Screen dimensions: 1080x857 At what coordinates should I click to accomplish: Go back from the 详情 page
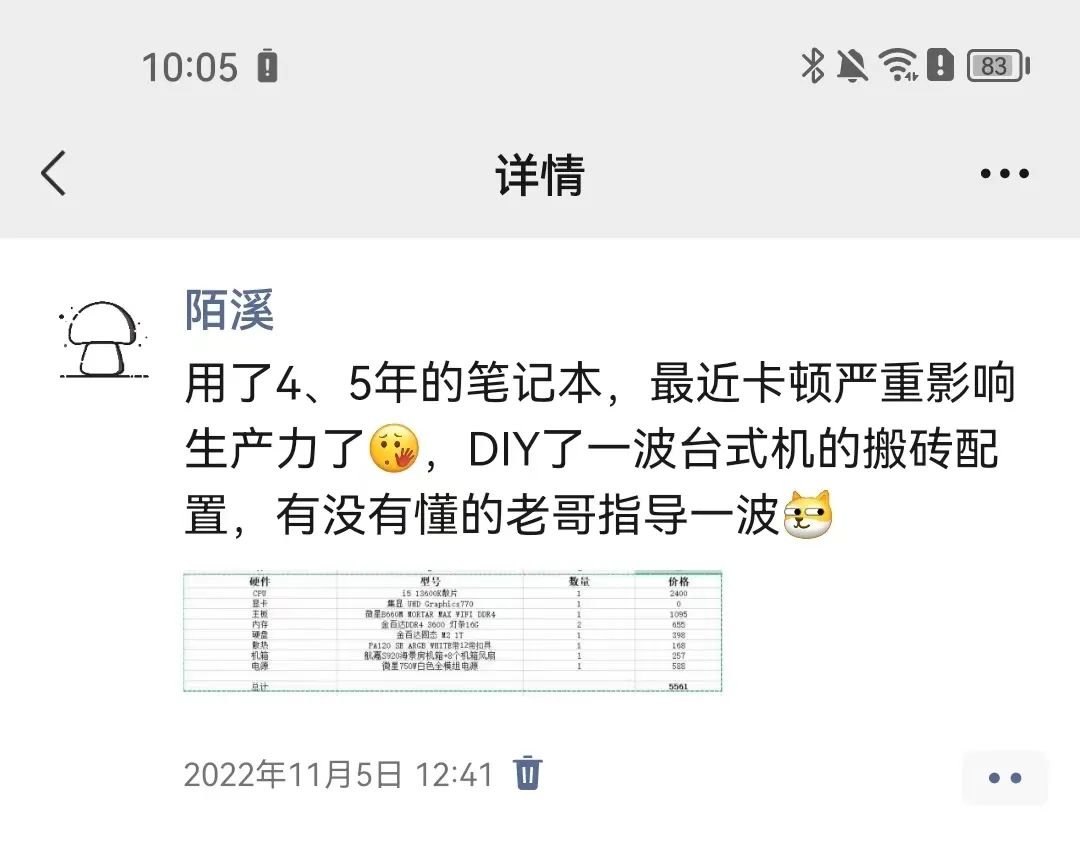click(54, 173)
